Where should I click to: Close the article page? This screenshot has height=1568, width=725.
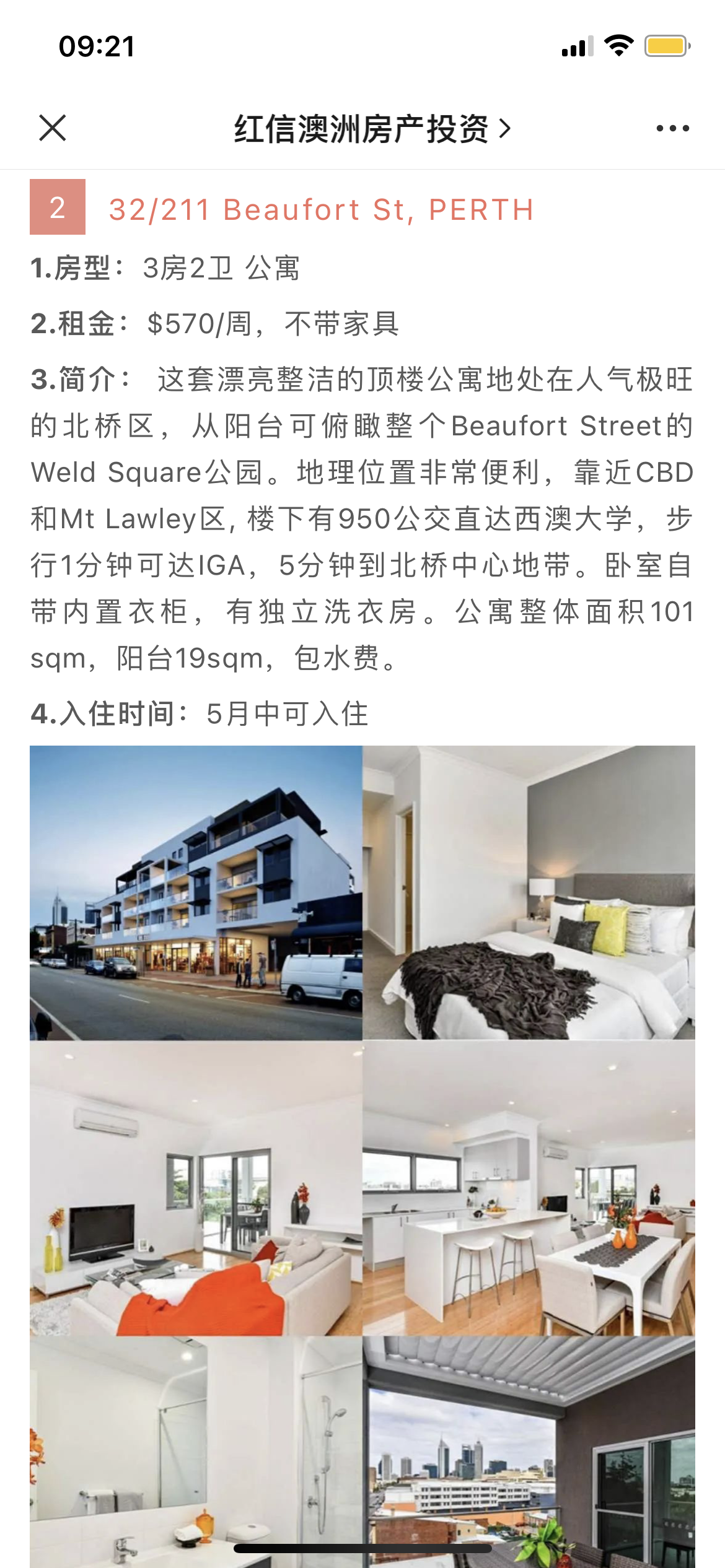(53, 128)
